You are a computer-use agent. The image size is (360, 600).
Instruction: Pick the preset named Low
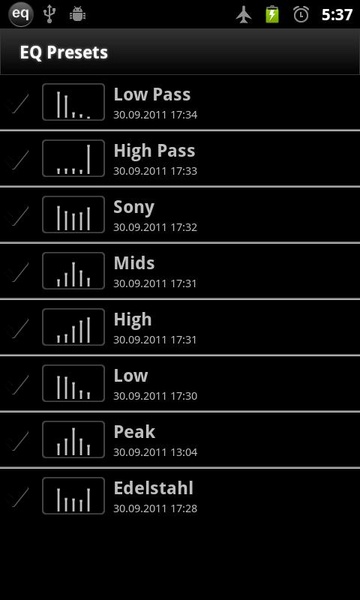point(180,383)
